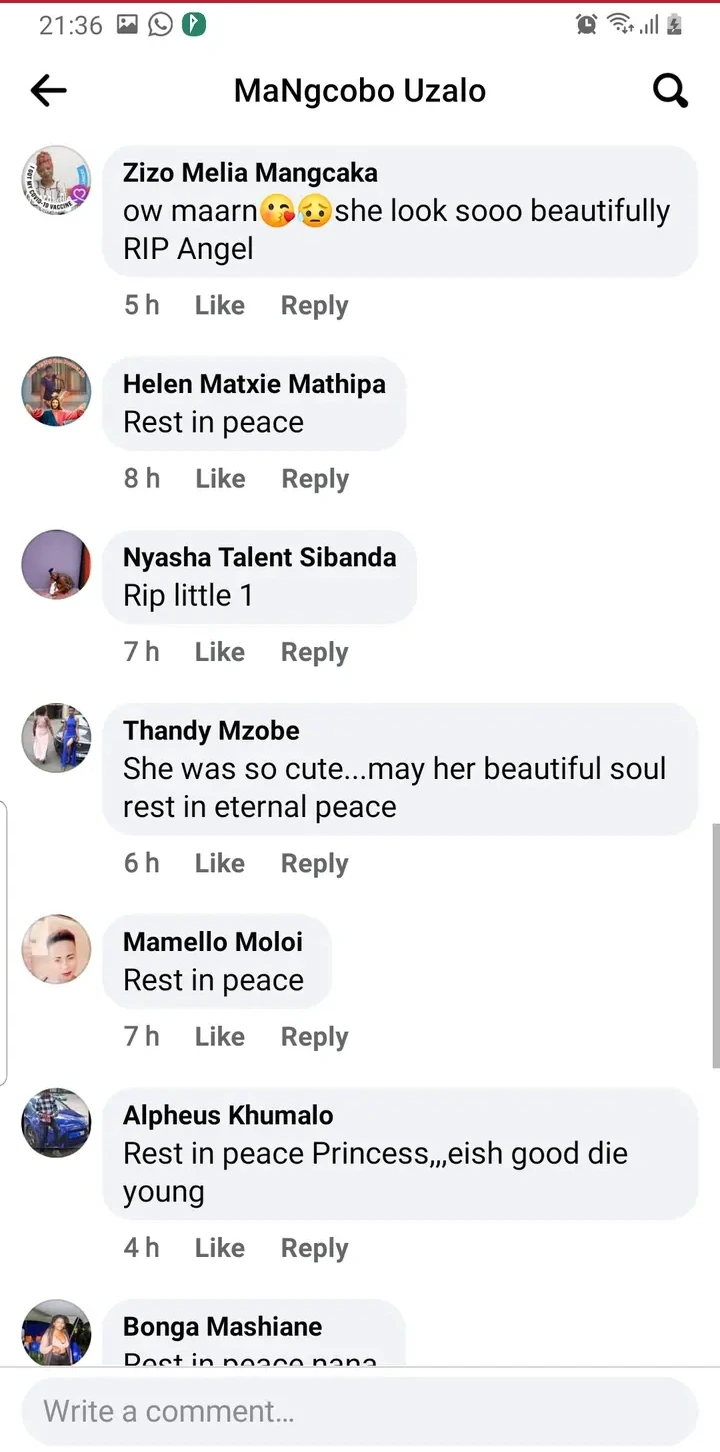Like Helen Matxie Mathipa's comment
The image size is (720, 1452).
click(220, 478)
